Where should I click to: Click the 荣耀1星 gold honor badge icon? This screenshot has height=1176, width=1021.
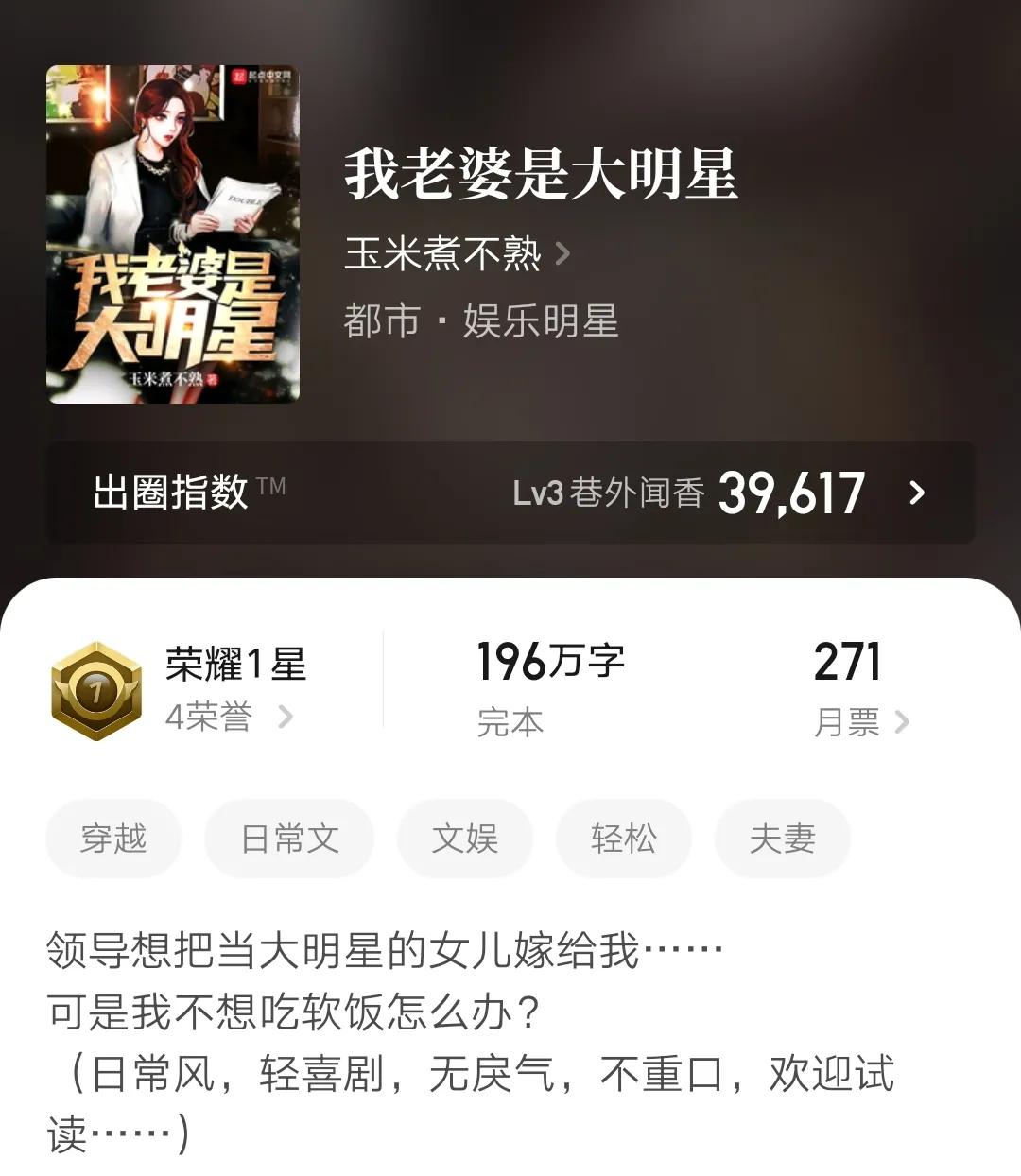(x=95, y=687)
